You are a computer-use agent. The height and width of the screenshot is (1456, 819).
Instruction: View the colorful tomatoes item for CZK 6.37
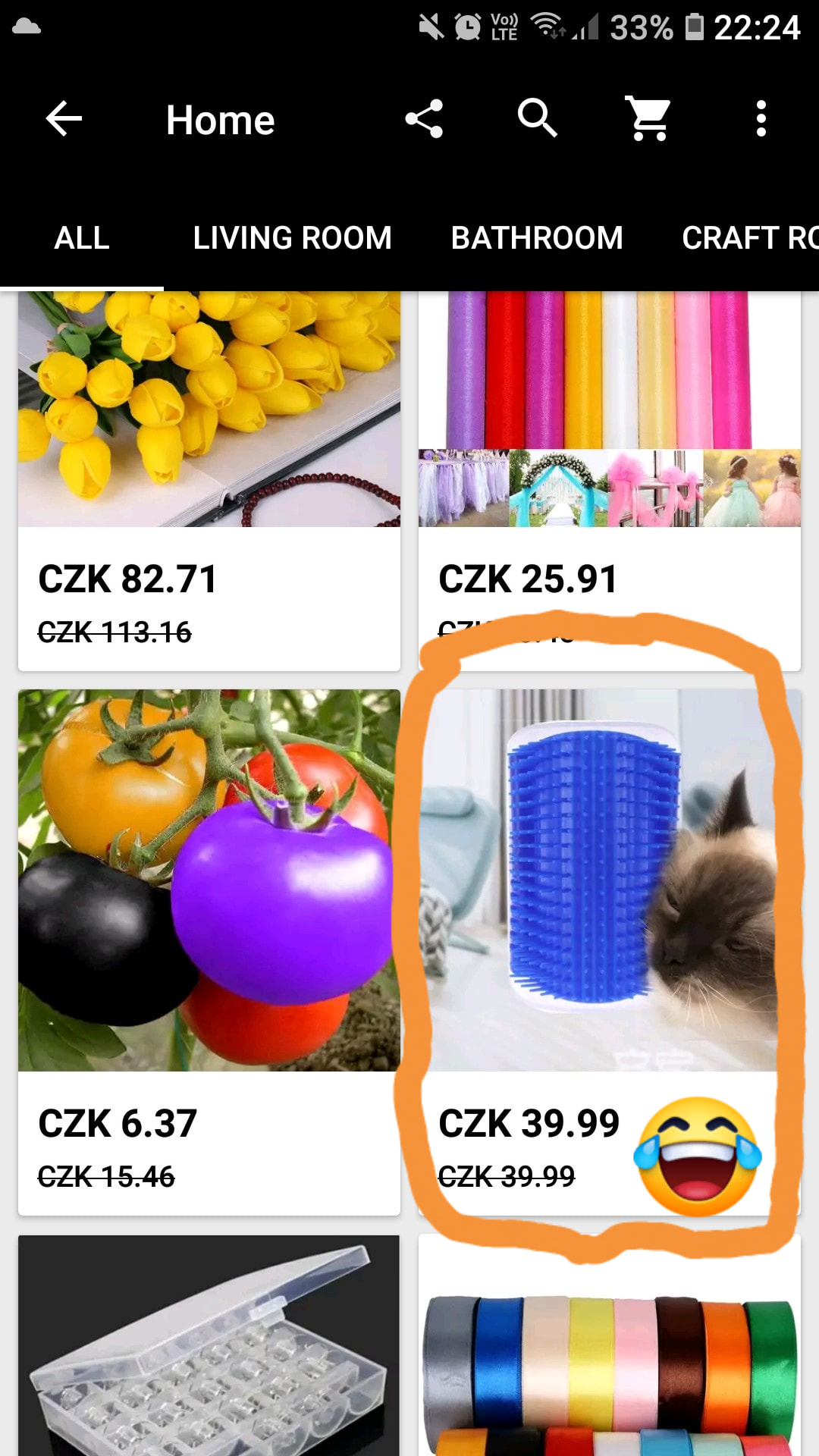click(209, 910)
